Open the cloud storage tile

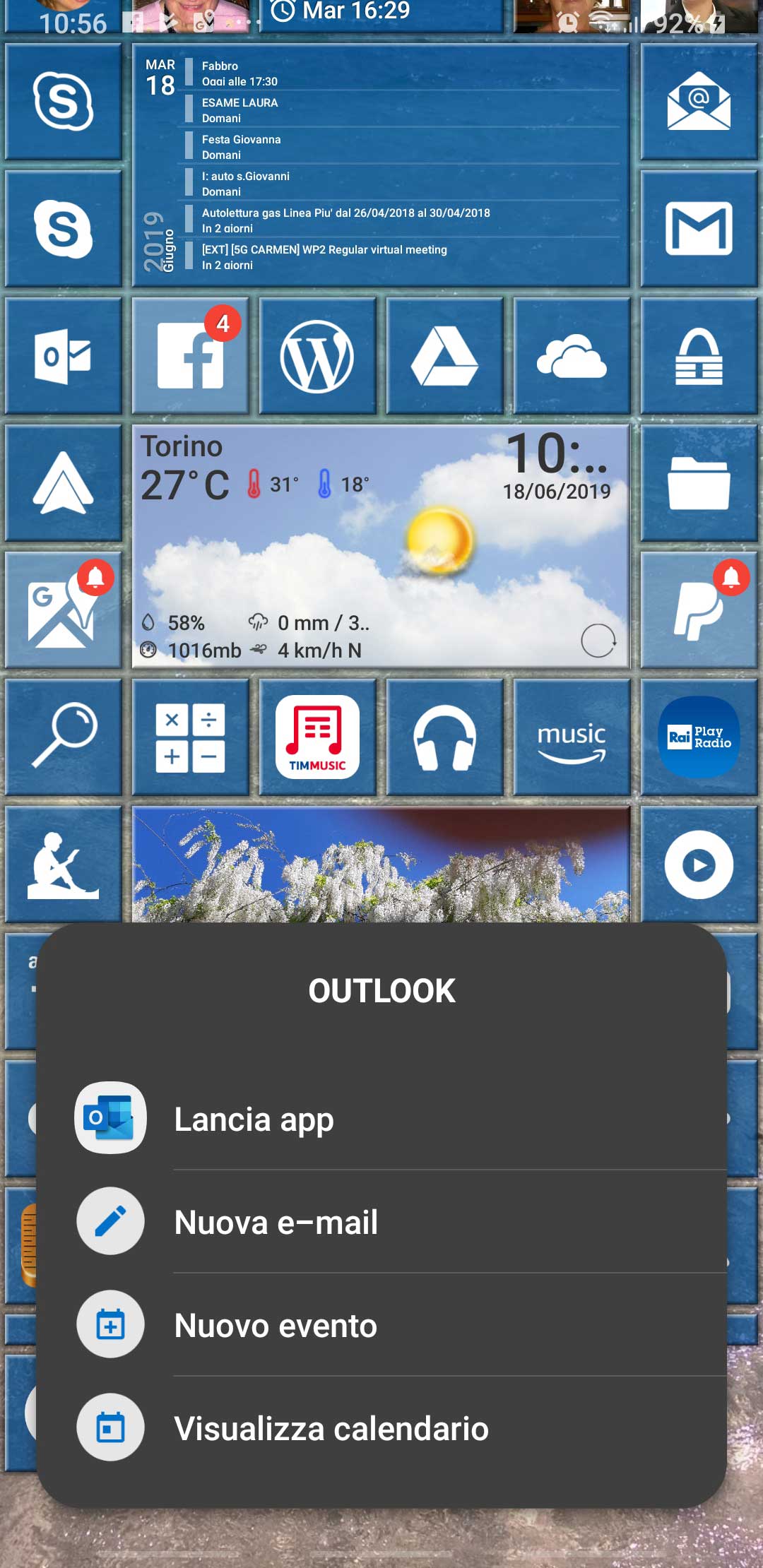(572, 356)
